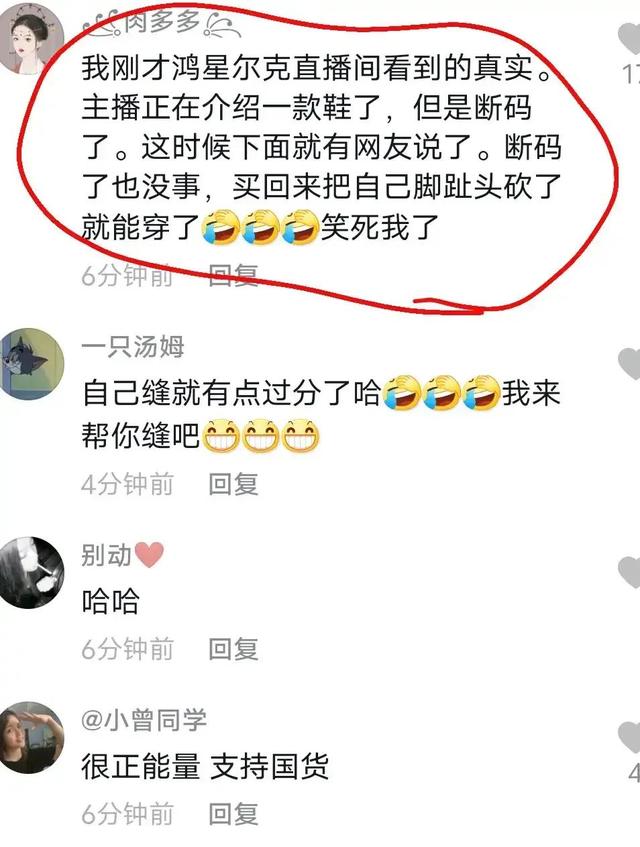Like 别动's comment
This screenshot has width=640, height=847.
630,573
